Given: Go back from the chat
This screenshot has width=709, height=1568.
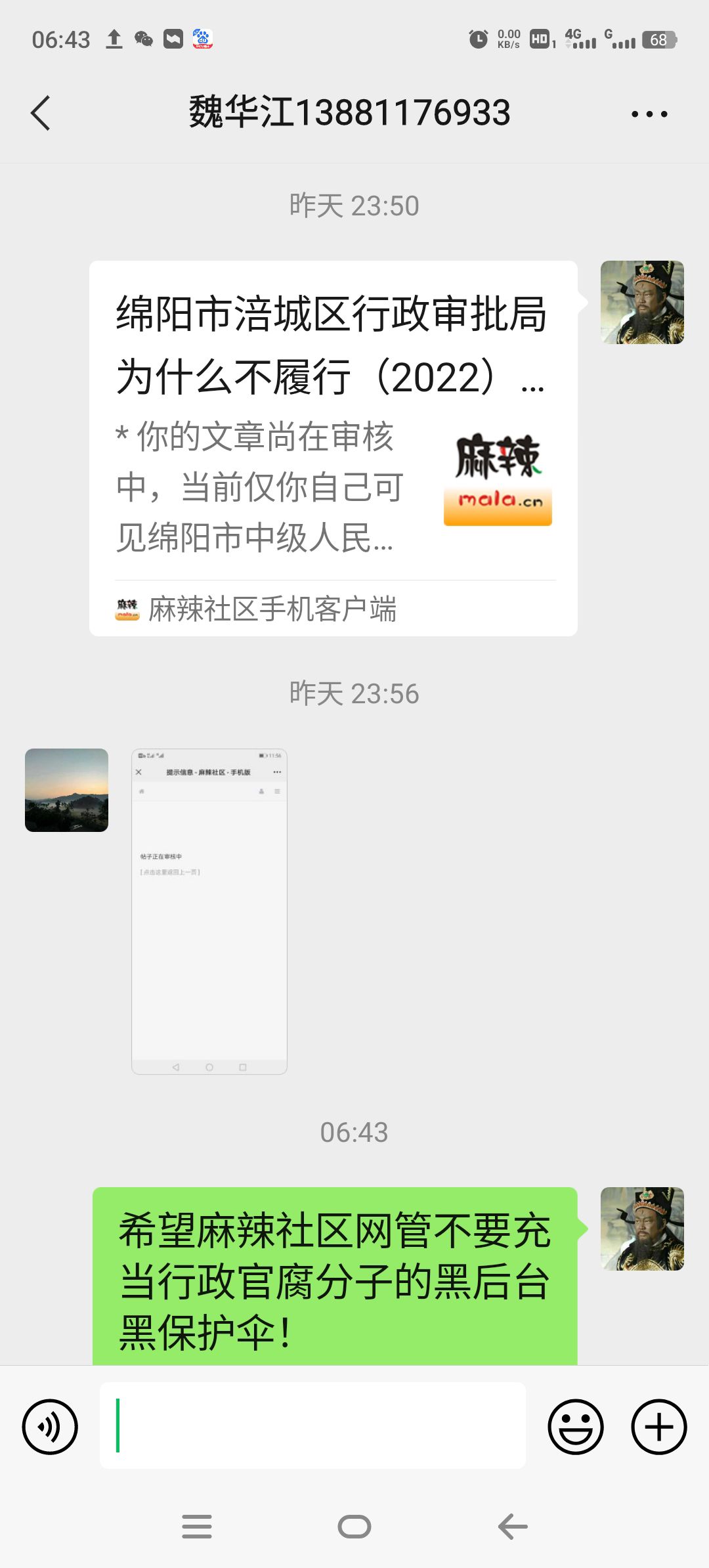Looking at the screenshot, I should pyautogui.click(x=41, y=113).
